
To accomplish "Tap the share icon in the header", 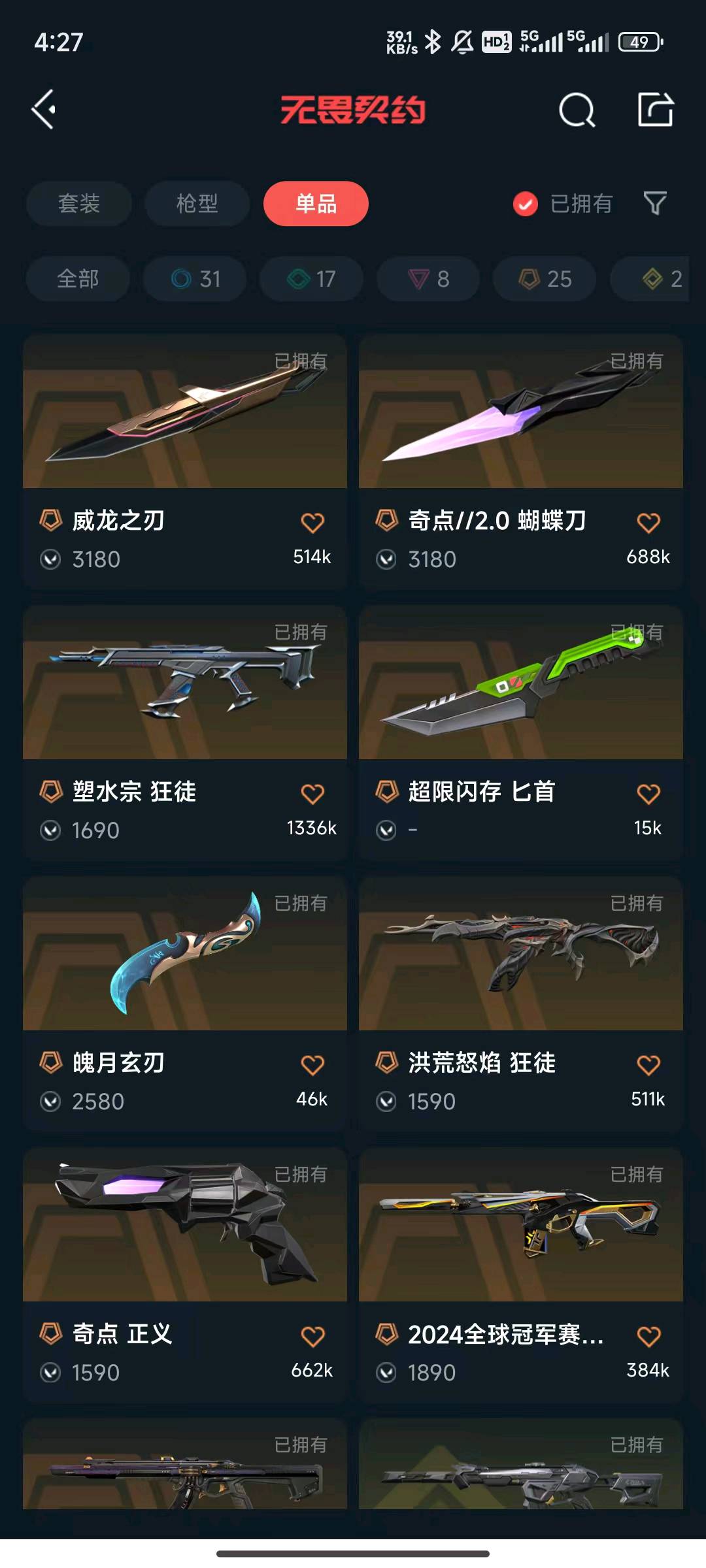I will 655,109.
